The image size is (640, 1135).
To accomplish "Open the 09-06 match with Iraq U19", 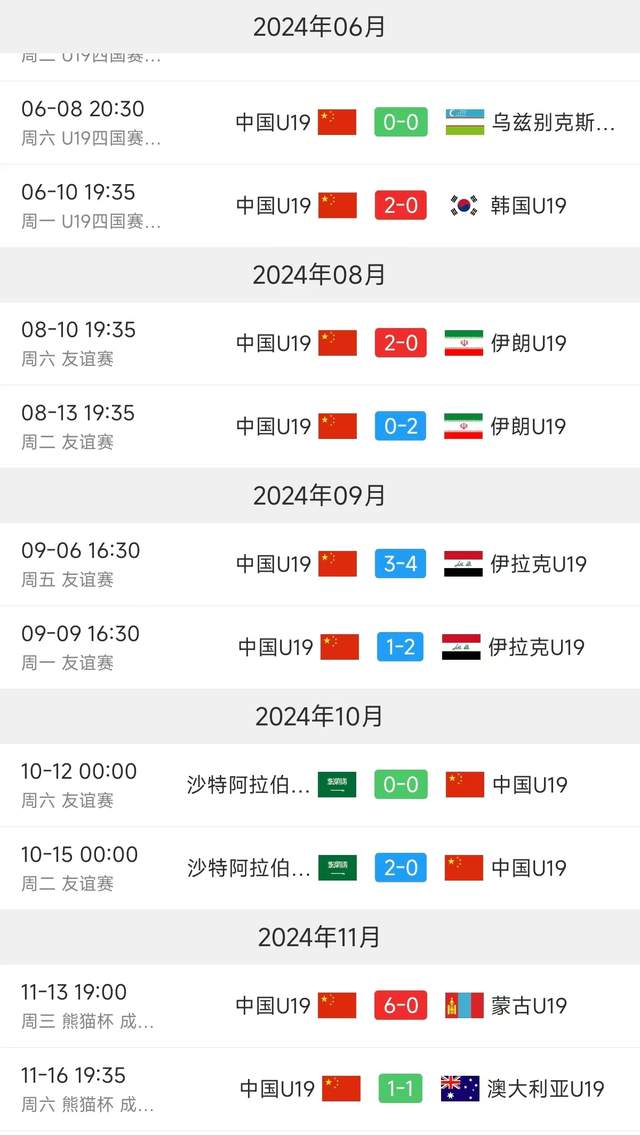I will [x=320, y=564].
